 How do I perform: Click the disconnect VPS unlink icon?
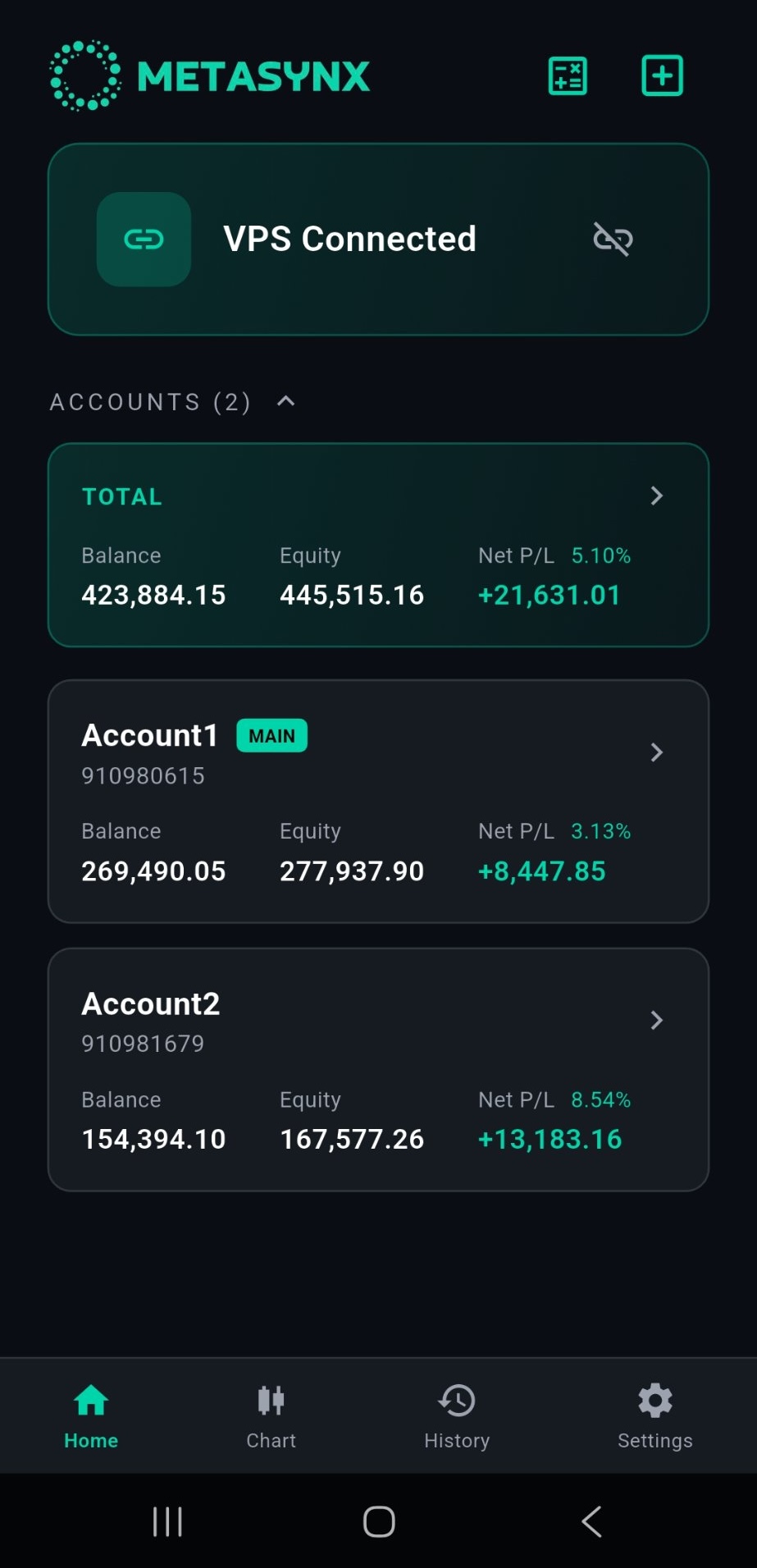612,239
